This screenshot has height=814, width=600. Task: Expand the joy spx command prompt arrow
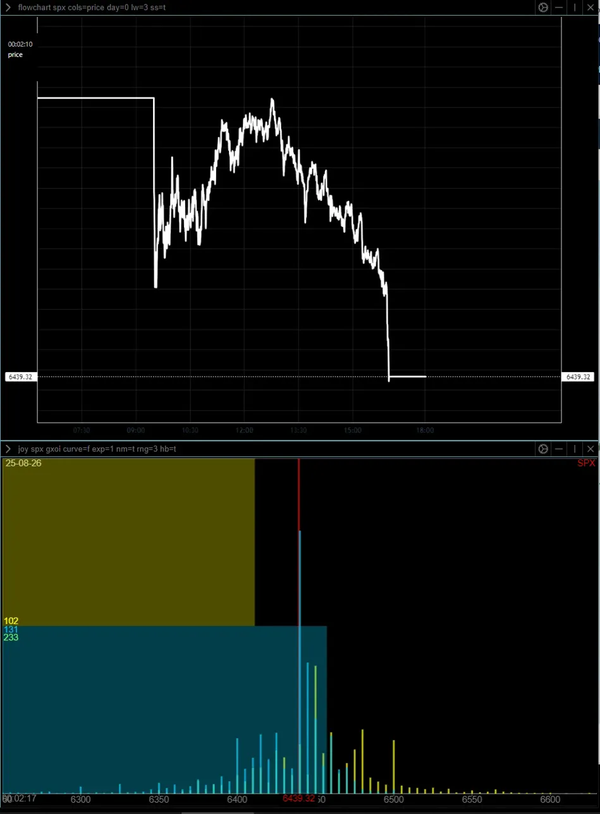click(8, 450)
